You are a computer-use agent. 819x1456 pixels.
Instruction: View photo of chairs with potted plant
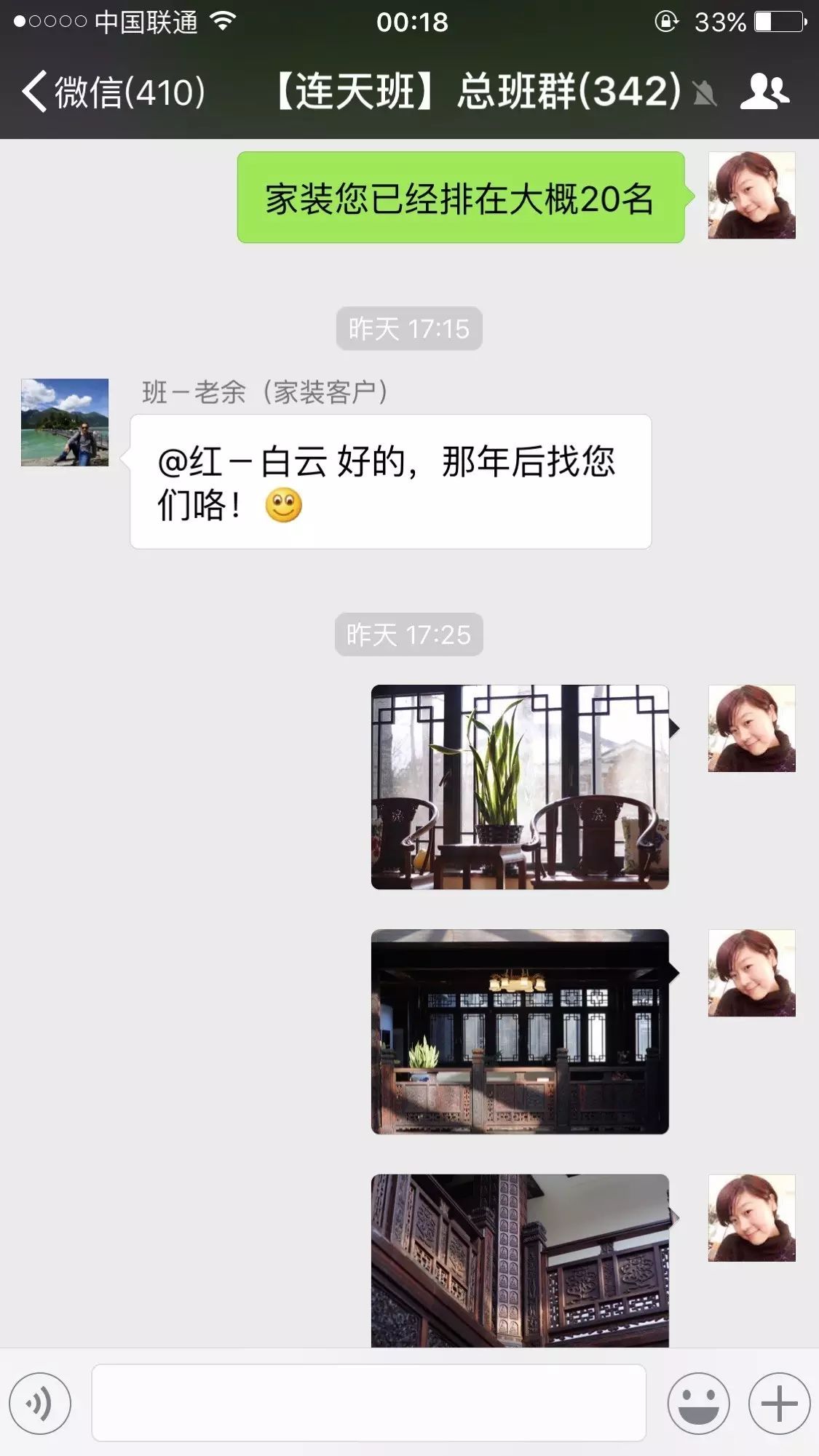520,787
